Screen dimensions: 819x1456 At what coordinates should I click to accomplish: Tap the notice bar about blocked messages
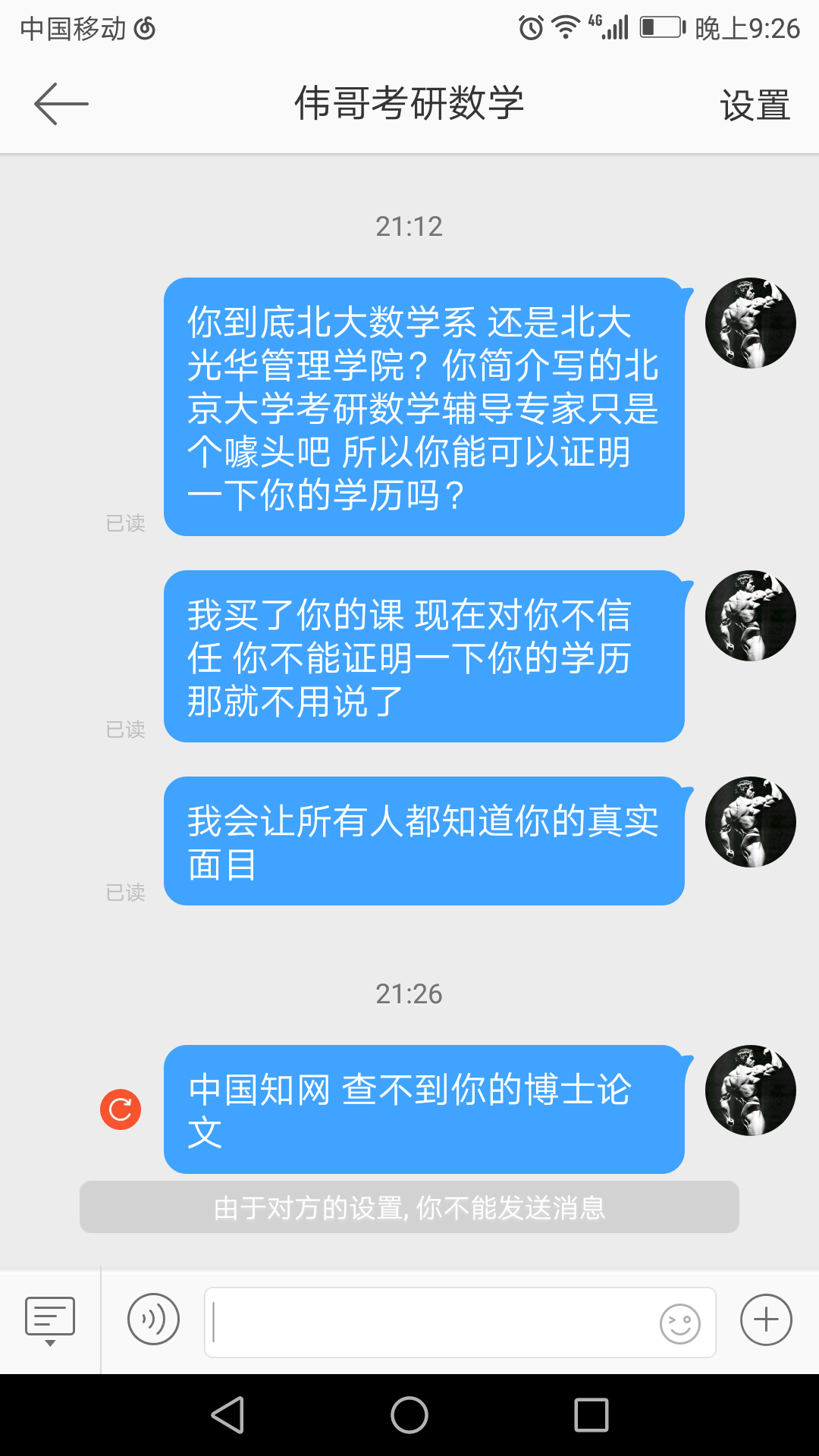click(x=409, y=1207)
